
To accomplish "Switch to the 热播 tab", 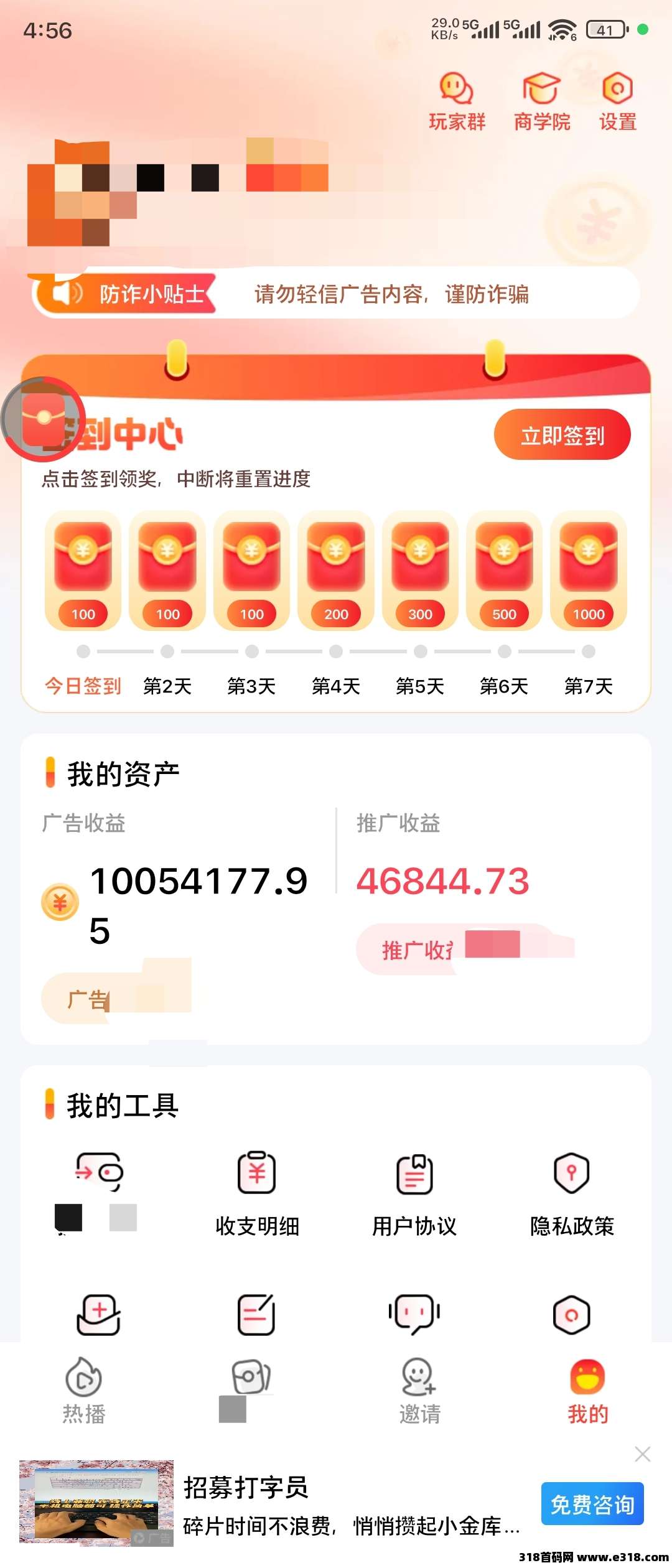I will click(84, 1391).
